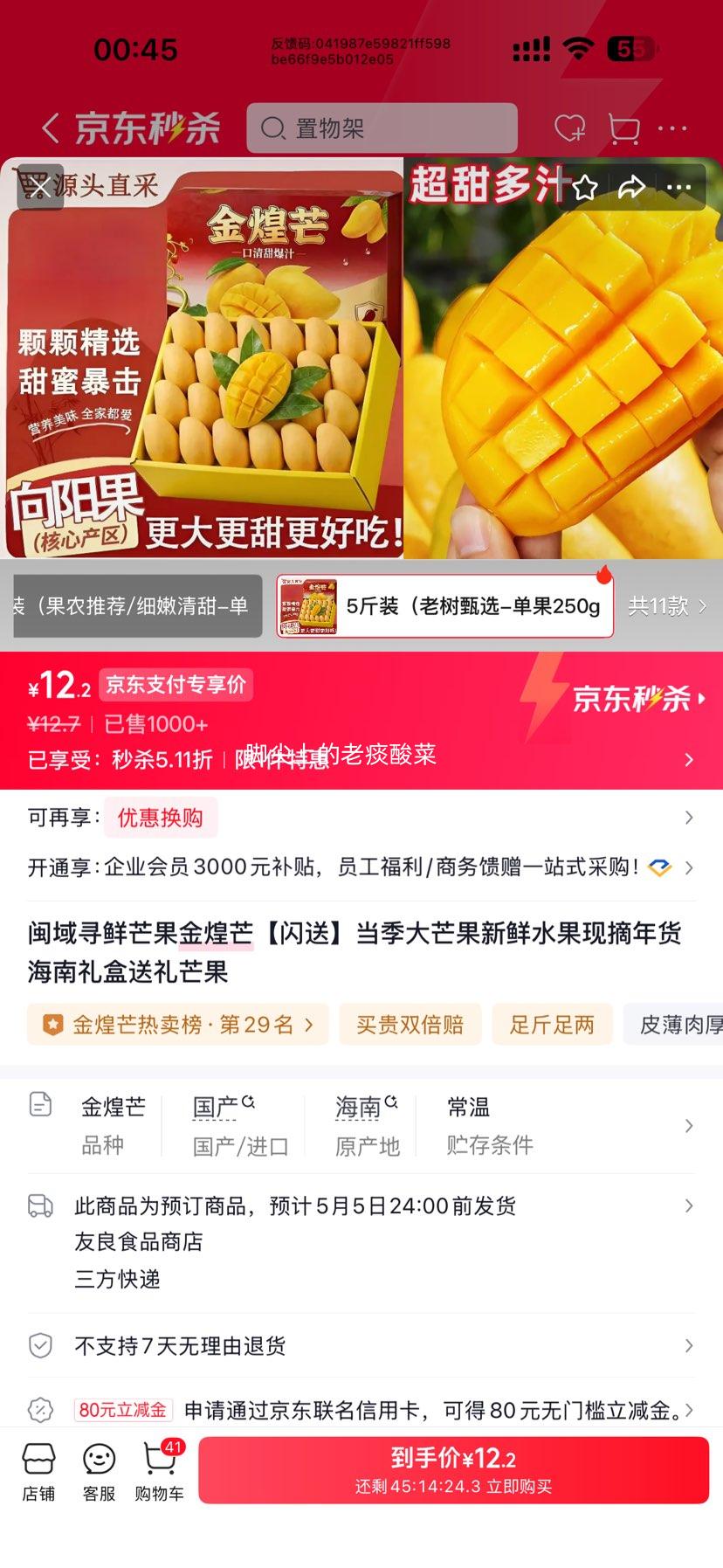The width and height of the screenshot is (723, 1568).
Task: Share the product via the share icon
Action: pos(630,186)
